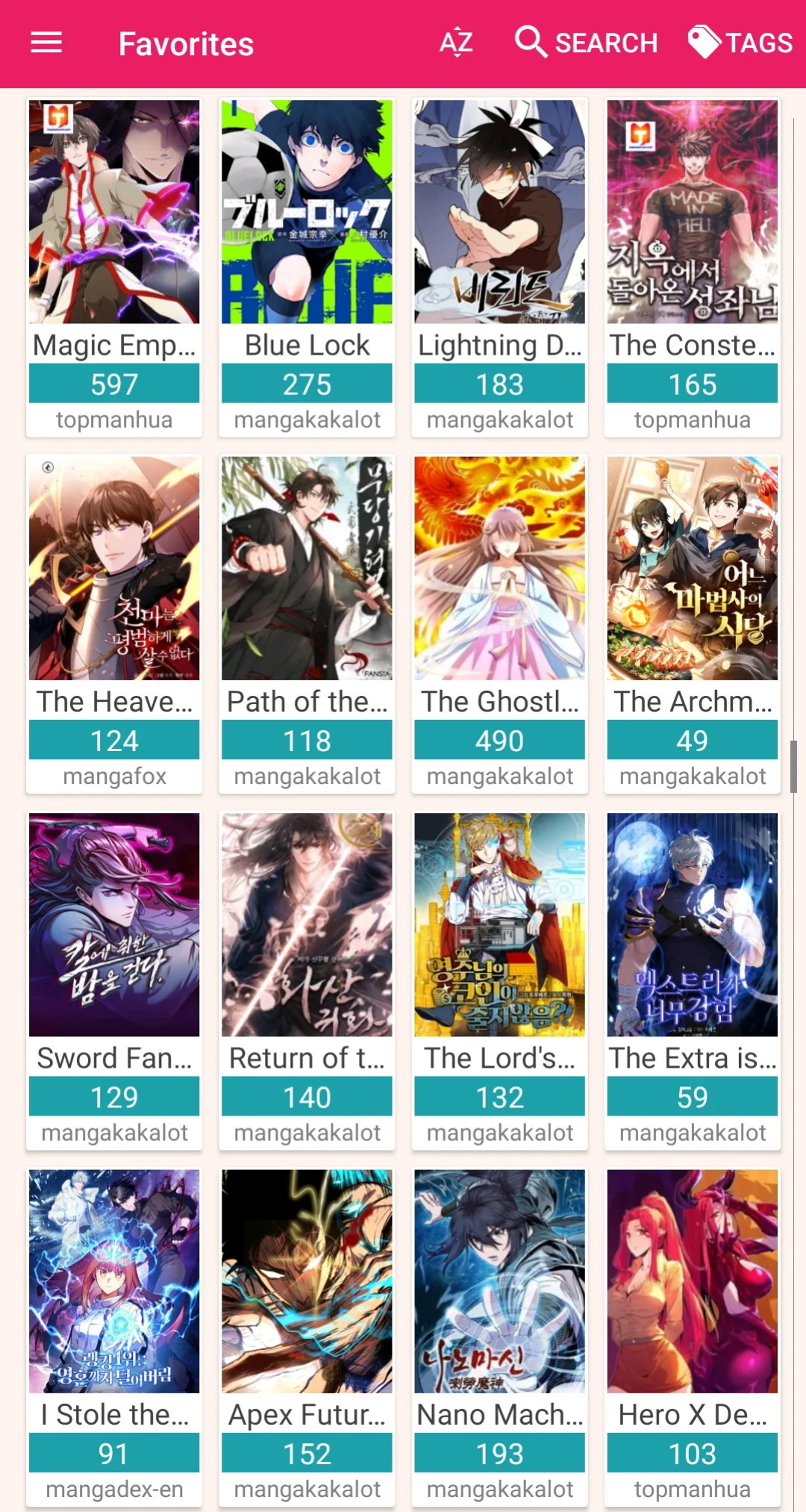Viewport: 806px width, 1512px height.
Task: Open the Path of the Shaman cover
Action: (x=306, y=567)
